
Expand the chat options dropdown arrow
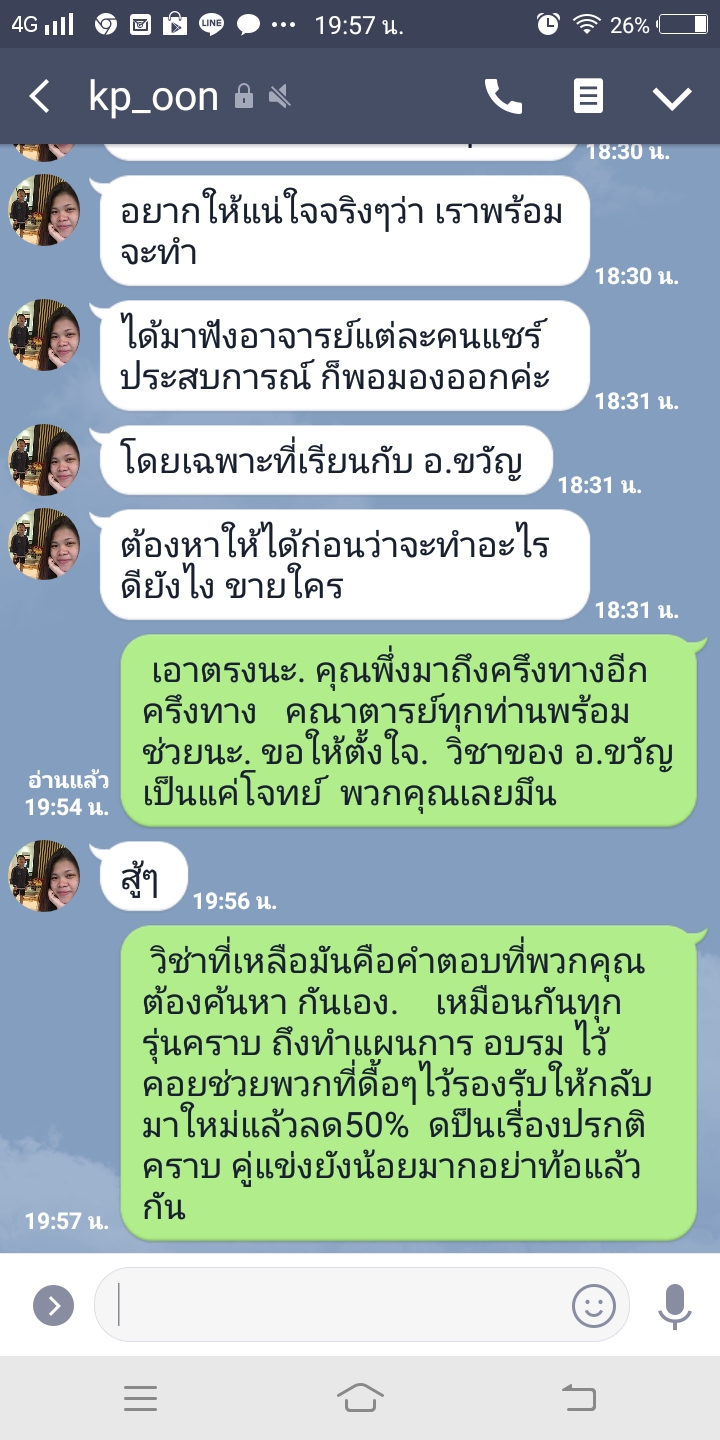click(x=672, y=97)
